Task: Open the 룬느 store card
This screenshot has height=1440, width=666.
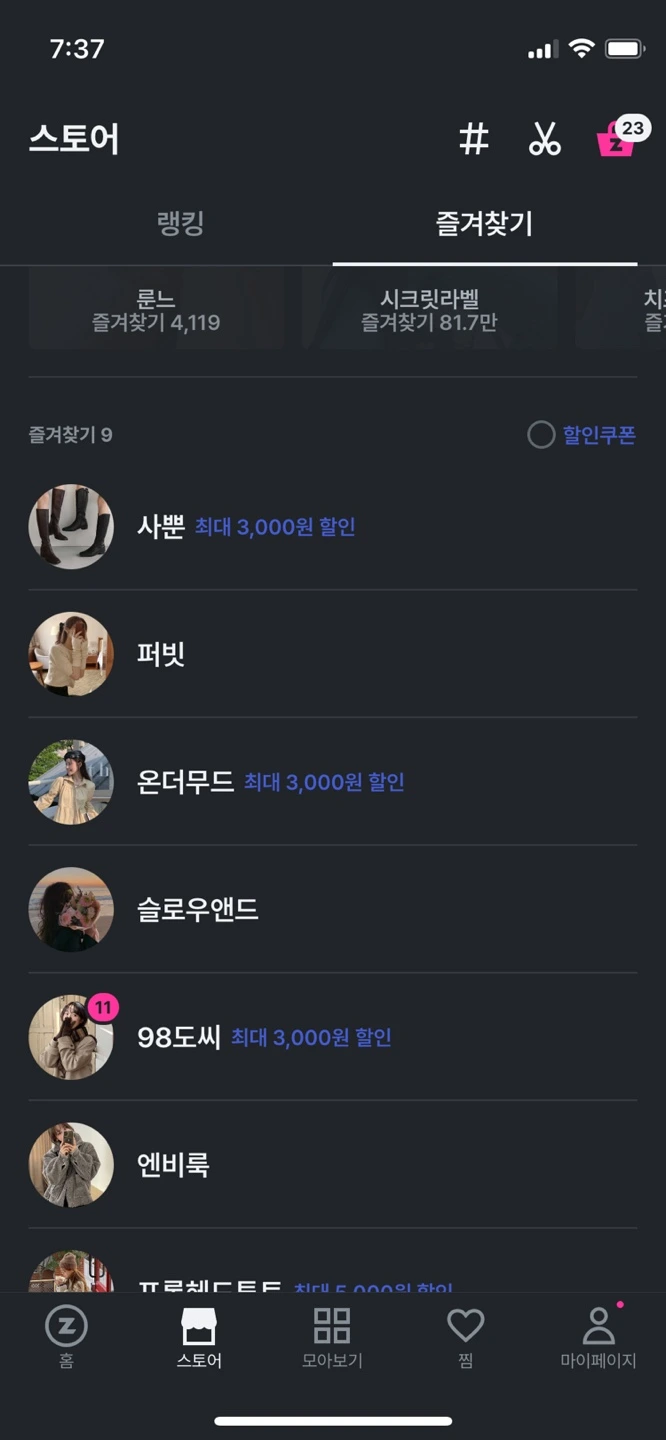Action: point(156,310)
